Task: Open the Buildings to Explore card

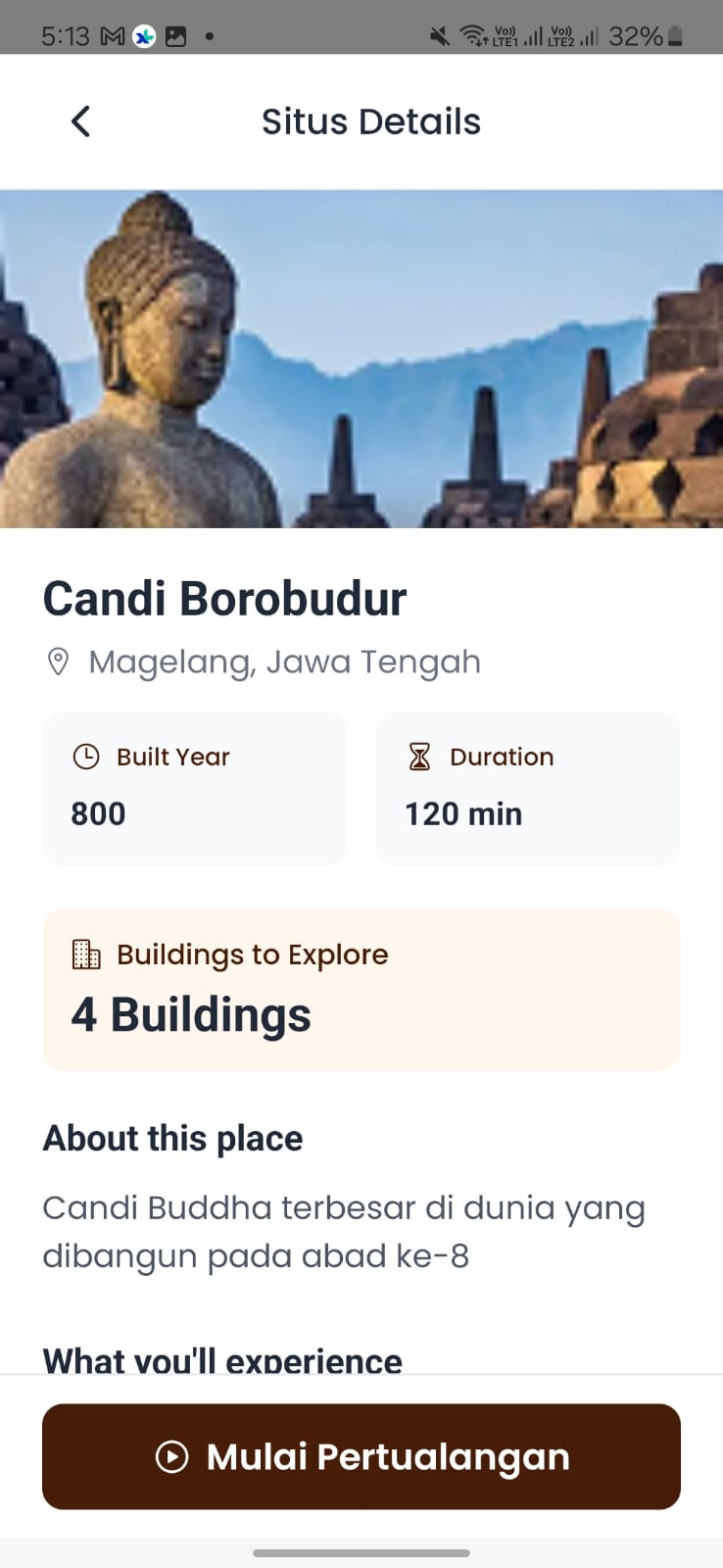Action: [361, 989]
